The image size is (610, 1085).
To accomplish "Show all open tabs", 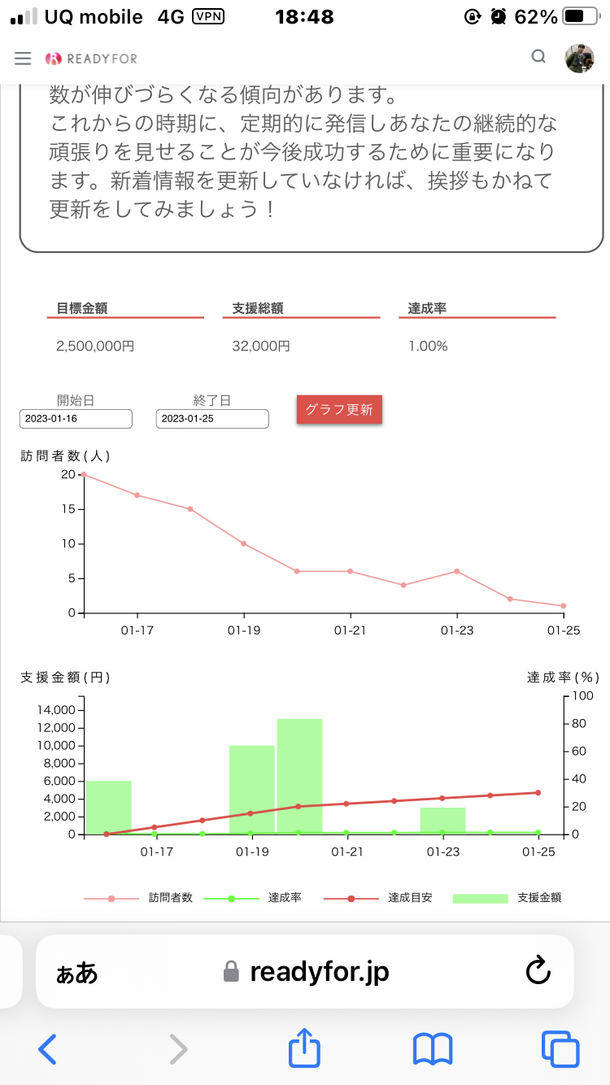I will pyautogui.click(x=560, y=1049).
